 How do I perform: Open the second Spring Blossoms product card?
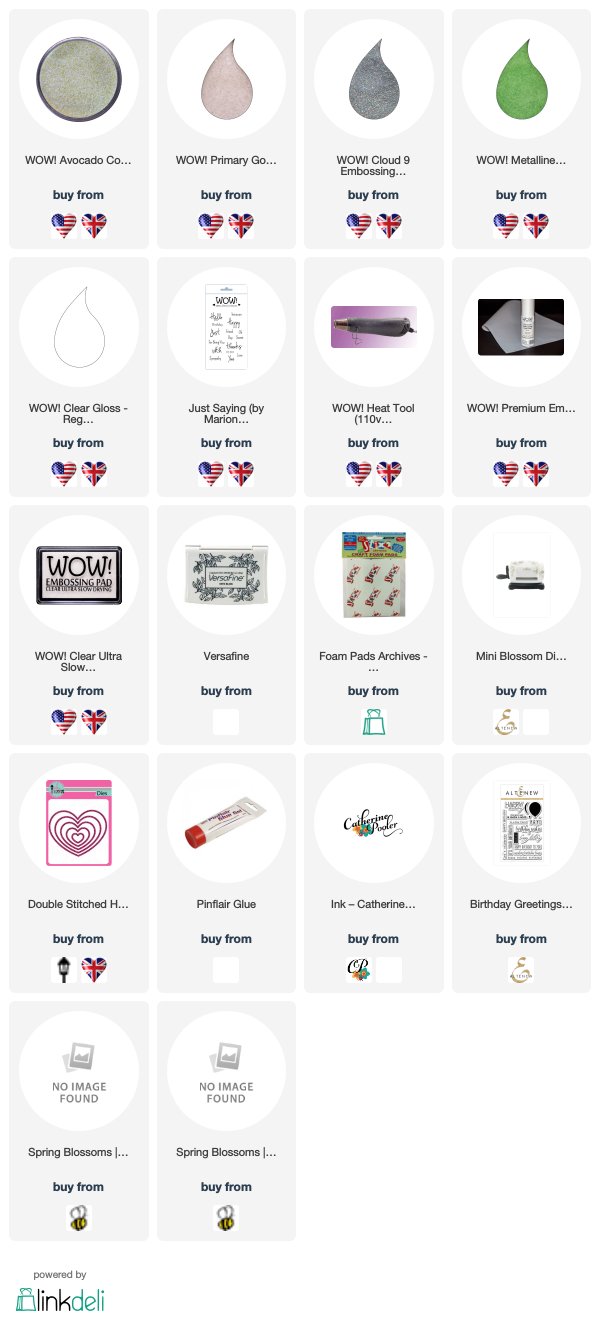click(226, 1121)
